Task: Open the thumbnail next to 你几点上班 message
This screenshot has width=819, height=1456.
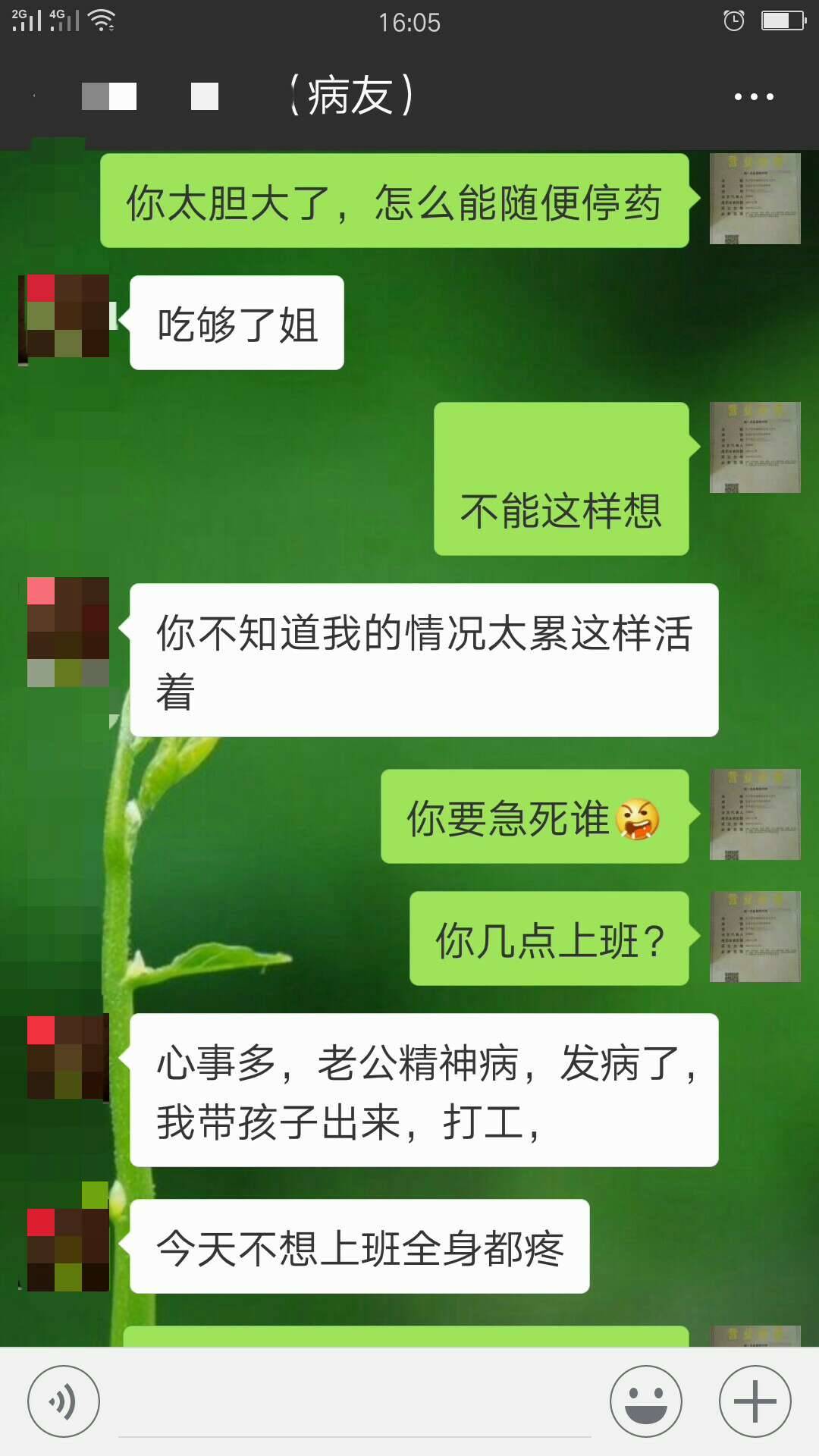Action: click(755, 938)
